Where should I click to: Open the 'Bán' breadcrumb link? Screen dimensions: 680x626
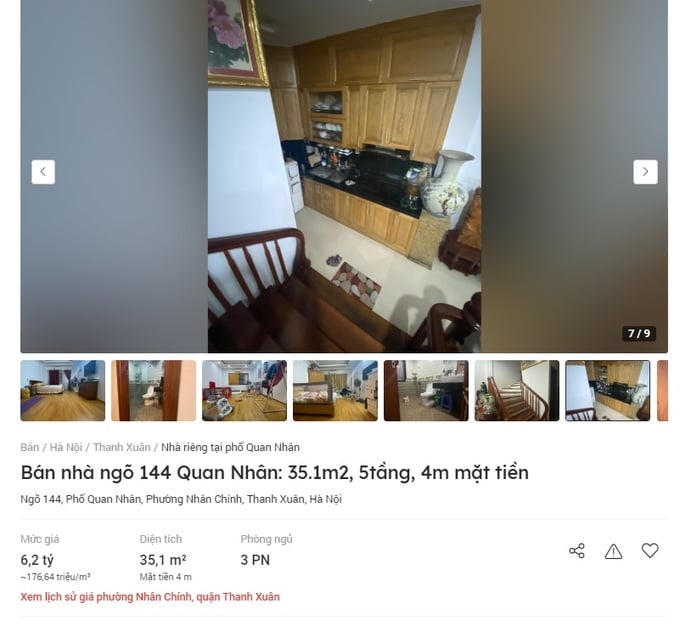29,447
